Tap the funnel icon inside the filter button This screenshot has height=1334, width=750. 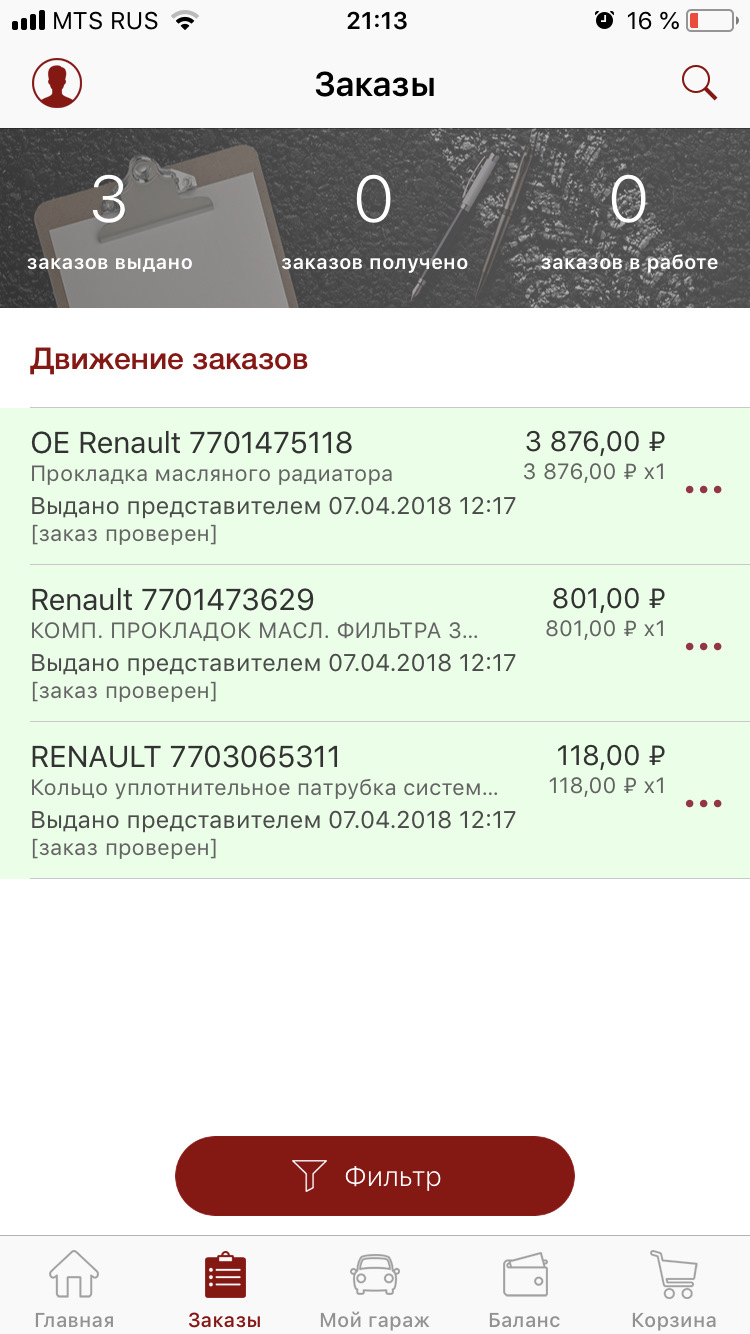point(311,1176)
